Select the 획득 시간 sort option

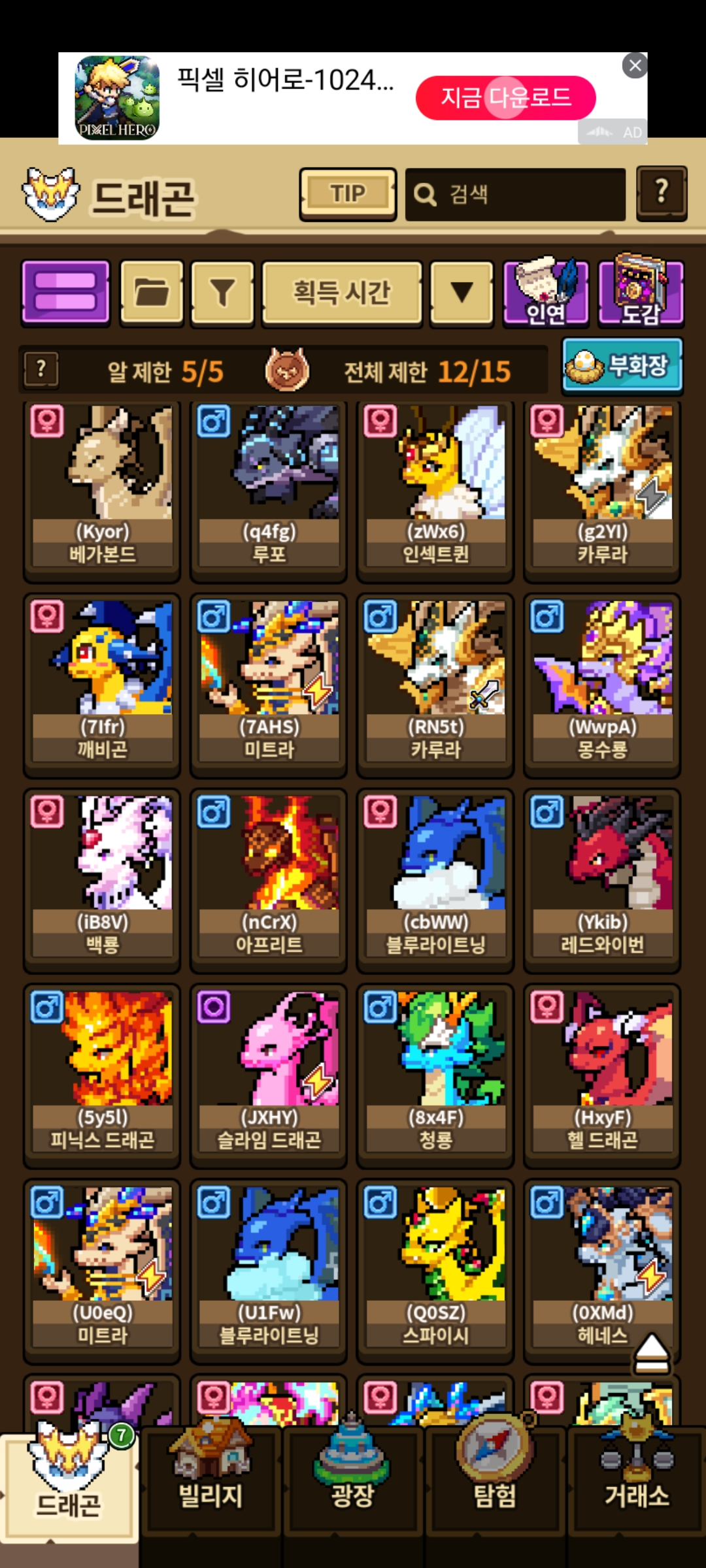(342, 292)
